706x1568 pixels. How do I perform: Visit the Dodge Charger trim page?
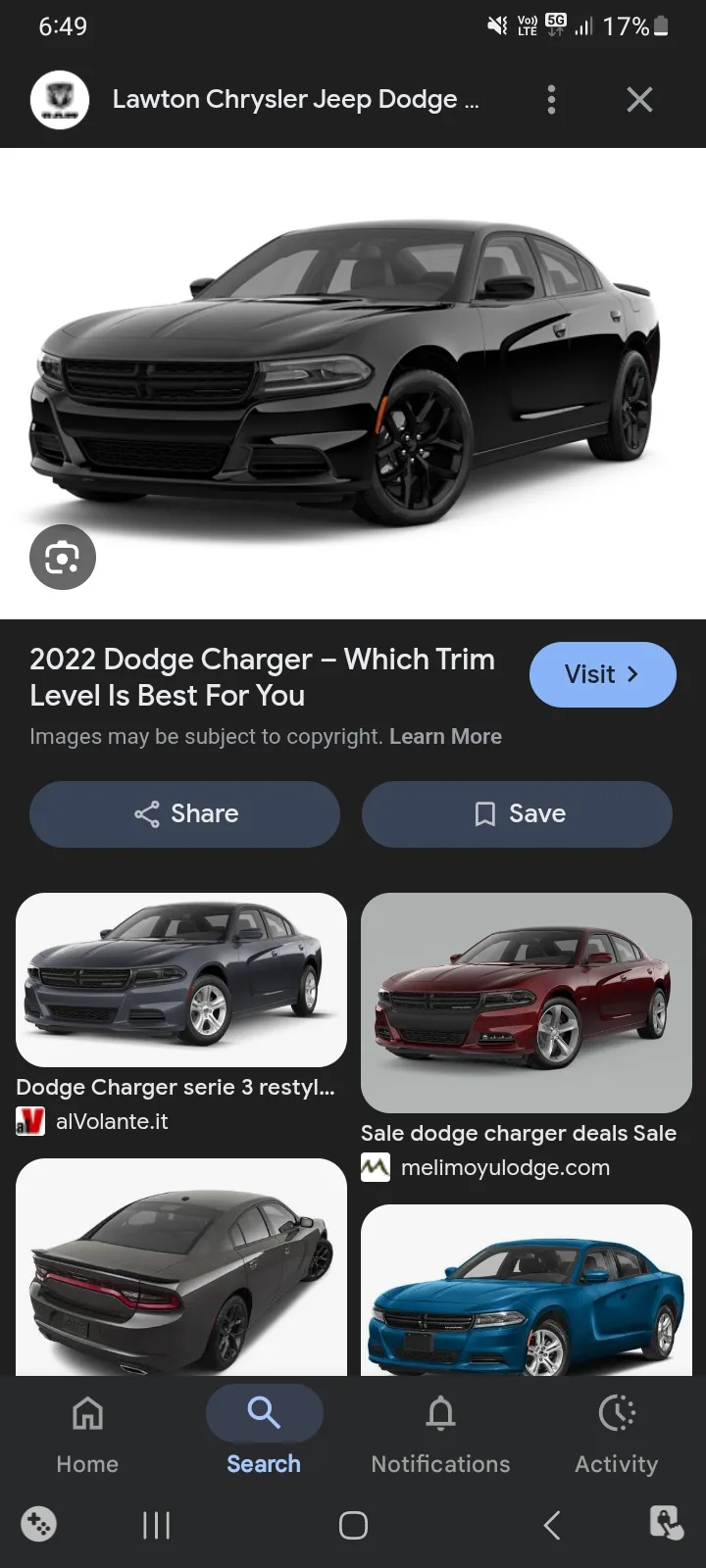pos(602,674)
